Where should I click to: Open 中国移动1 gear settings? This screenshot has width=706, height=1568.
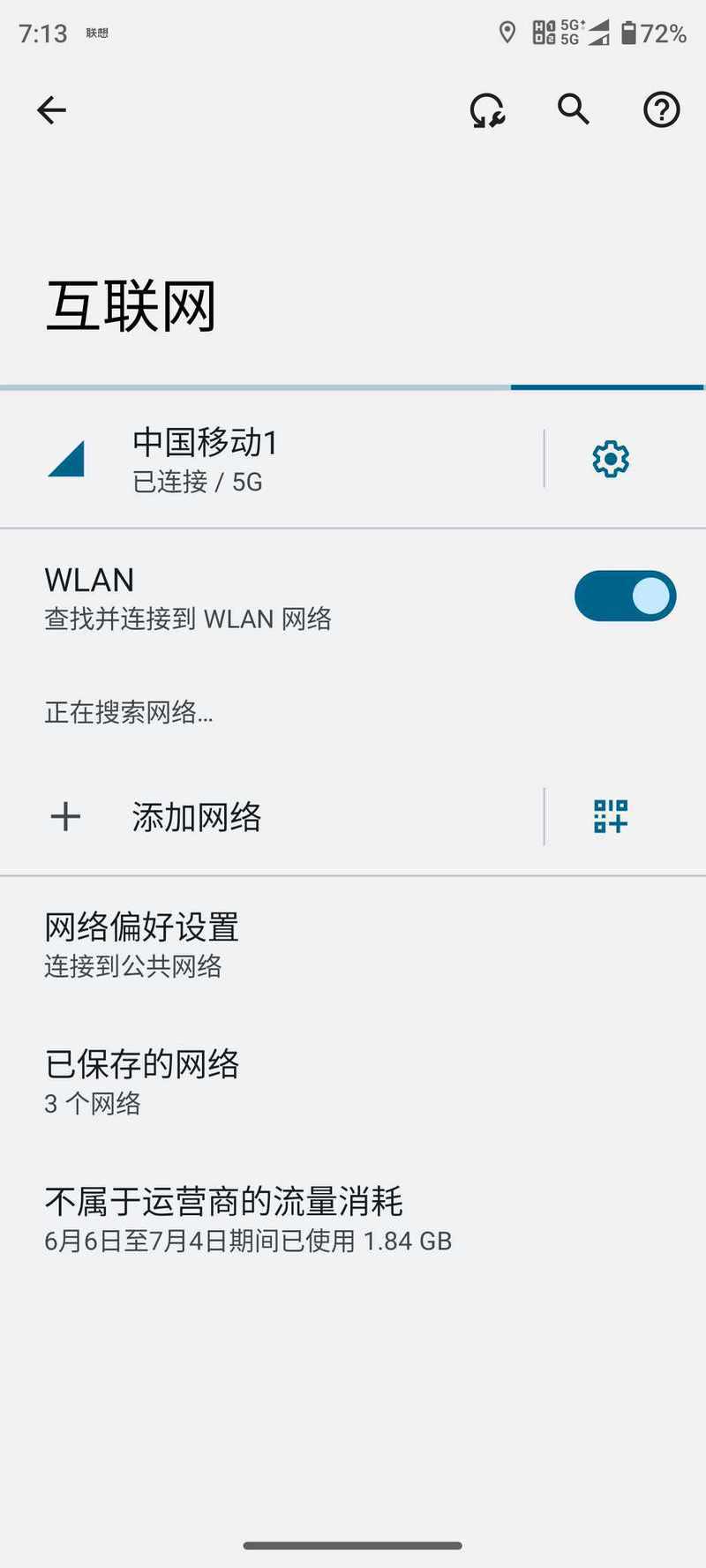[x=611, y=459]
